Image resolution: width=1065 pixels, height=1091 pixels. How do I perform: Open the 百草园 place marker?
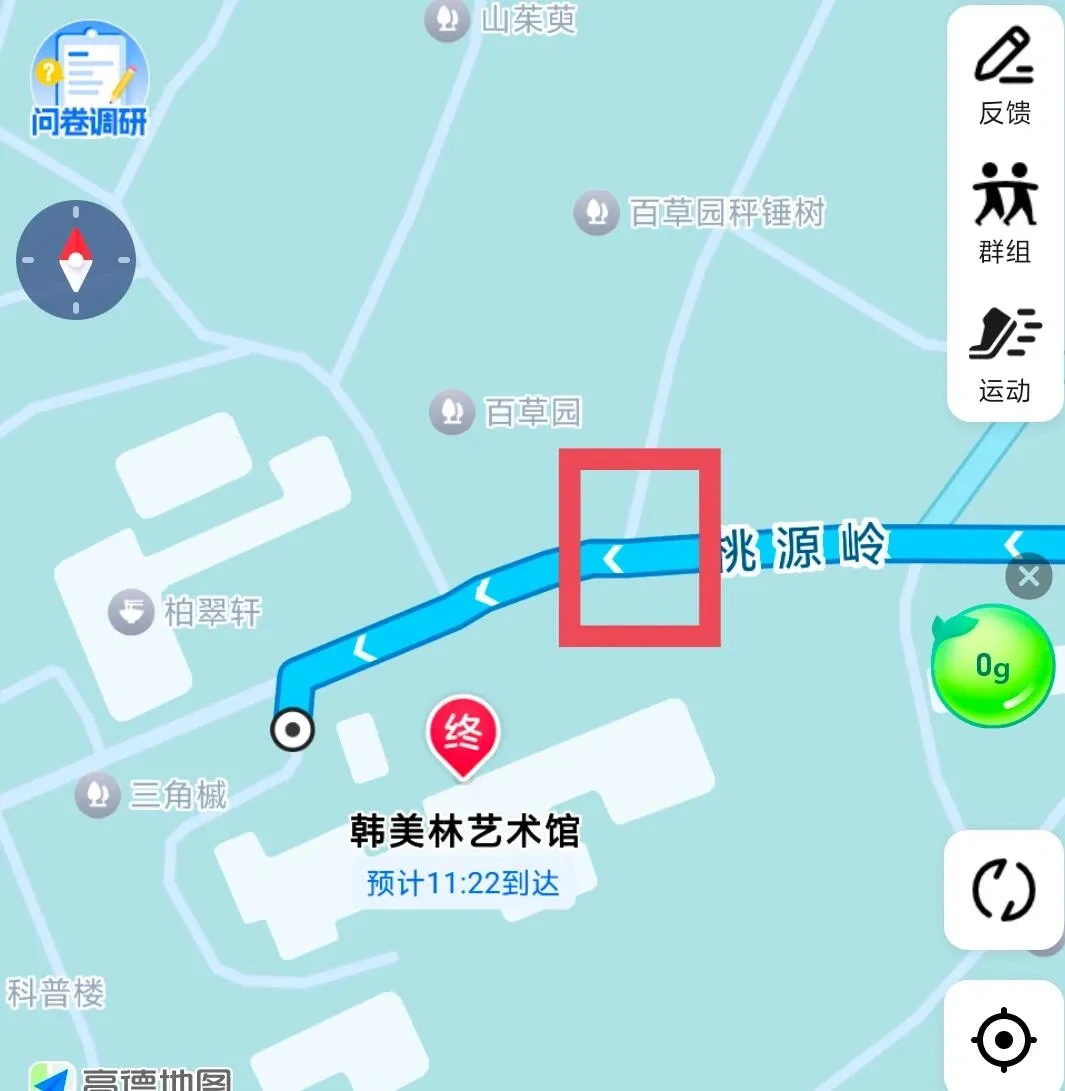pyautogui.click(x=452, y=411)
